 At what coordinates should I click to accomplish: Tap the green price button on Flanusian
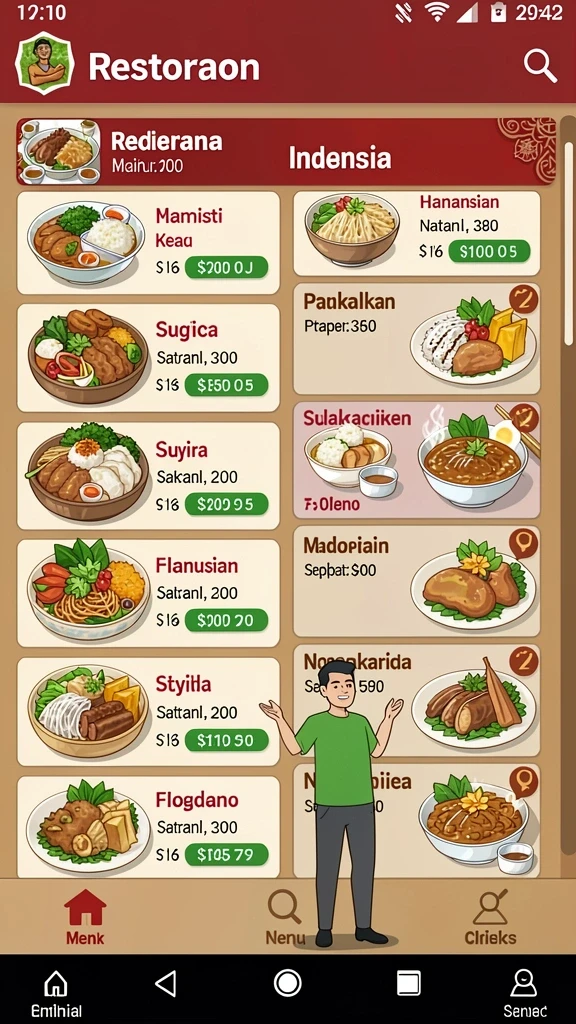pos(226,620)
